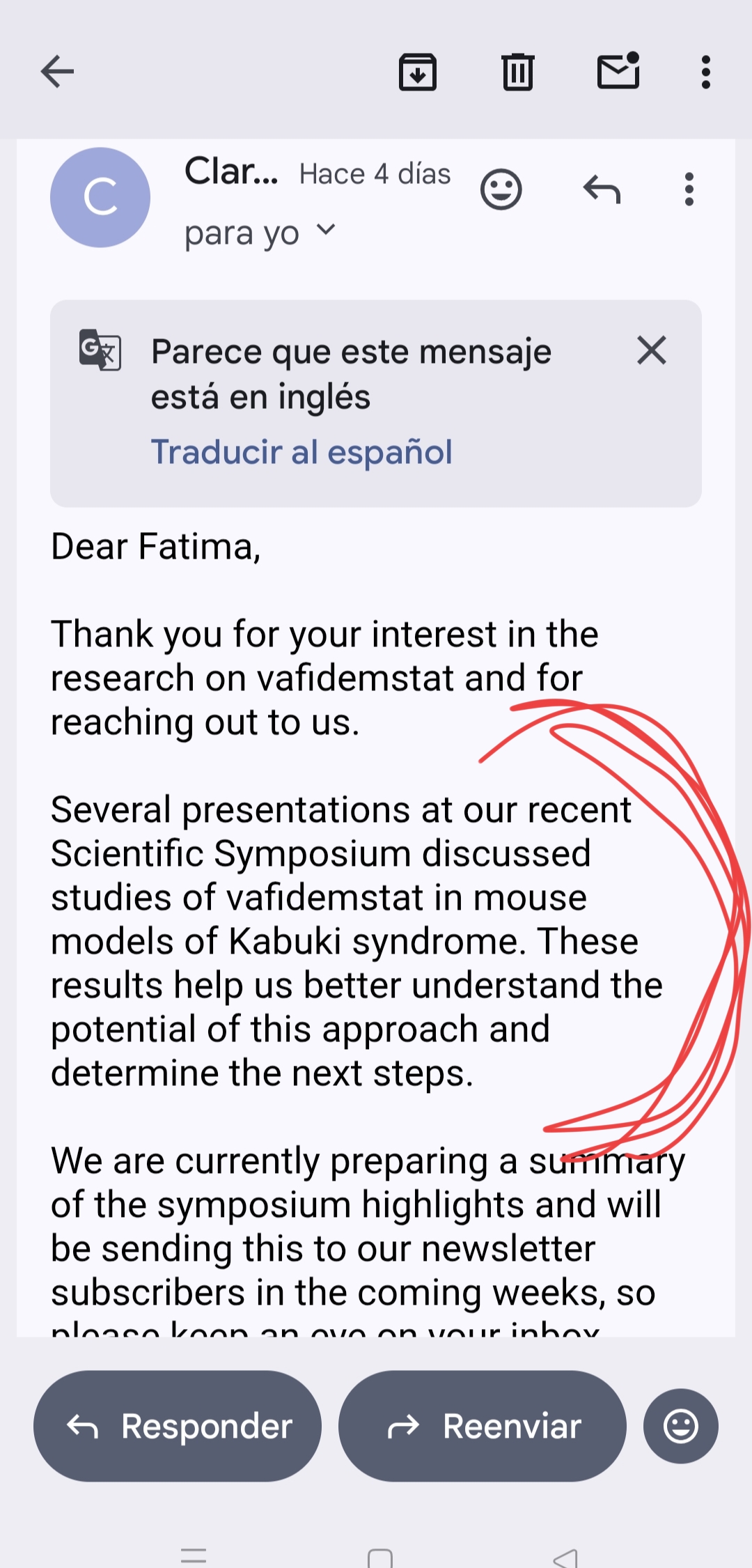Reply using the arrow beside sender
Screen dimensions: 752x1568
pos(602,189)
